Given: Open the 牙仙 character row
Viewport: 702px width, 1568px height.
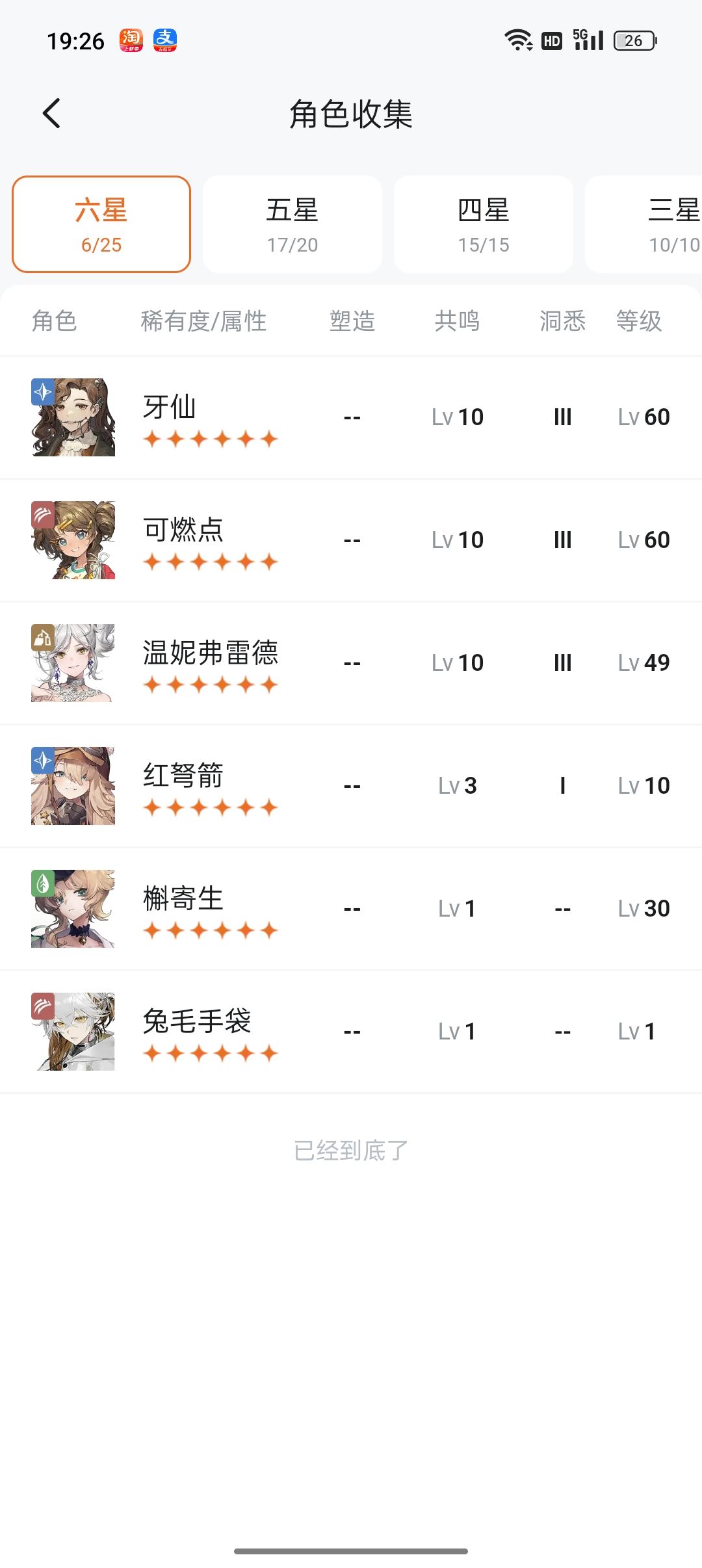Looking at the screenshot, I should (351, 417).
